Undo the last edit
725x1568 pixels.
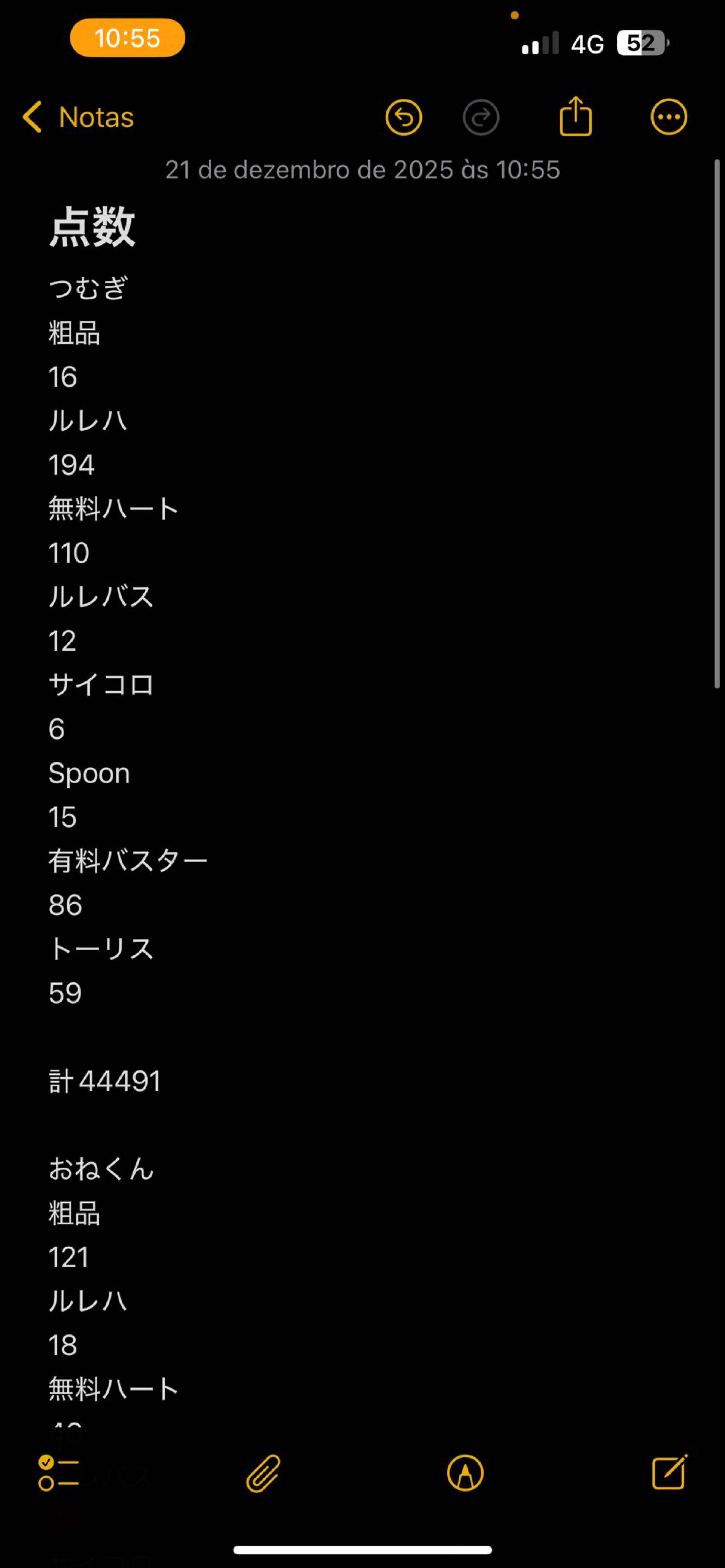pos(404,117)
